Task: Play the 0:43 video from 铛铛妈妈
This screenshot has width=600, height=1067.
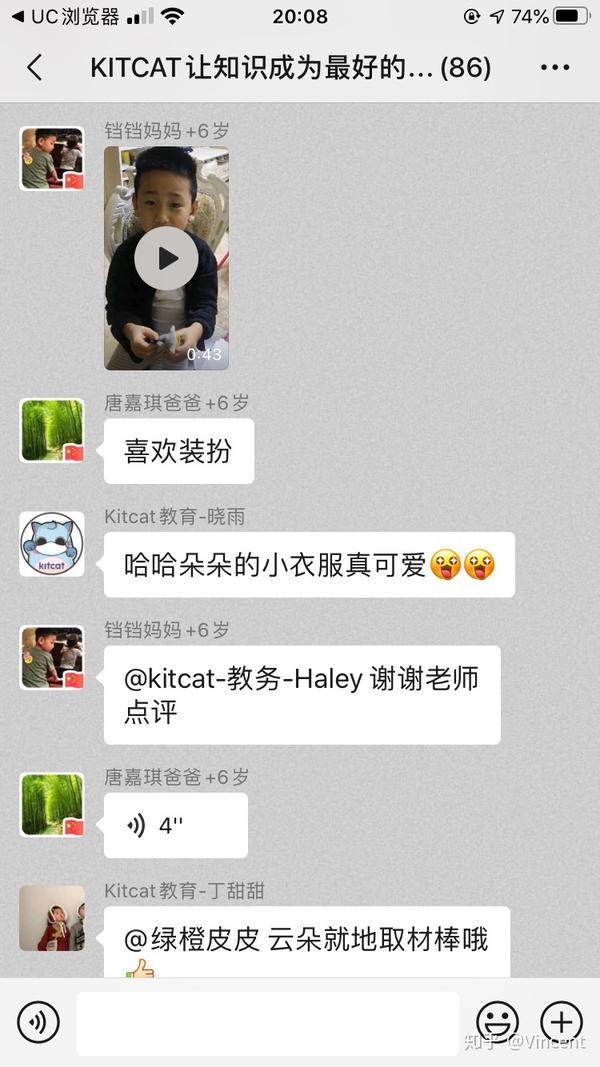Action: click(x=166, y=258)
